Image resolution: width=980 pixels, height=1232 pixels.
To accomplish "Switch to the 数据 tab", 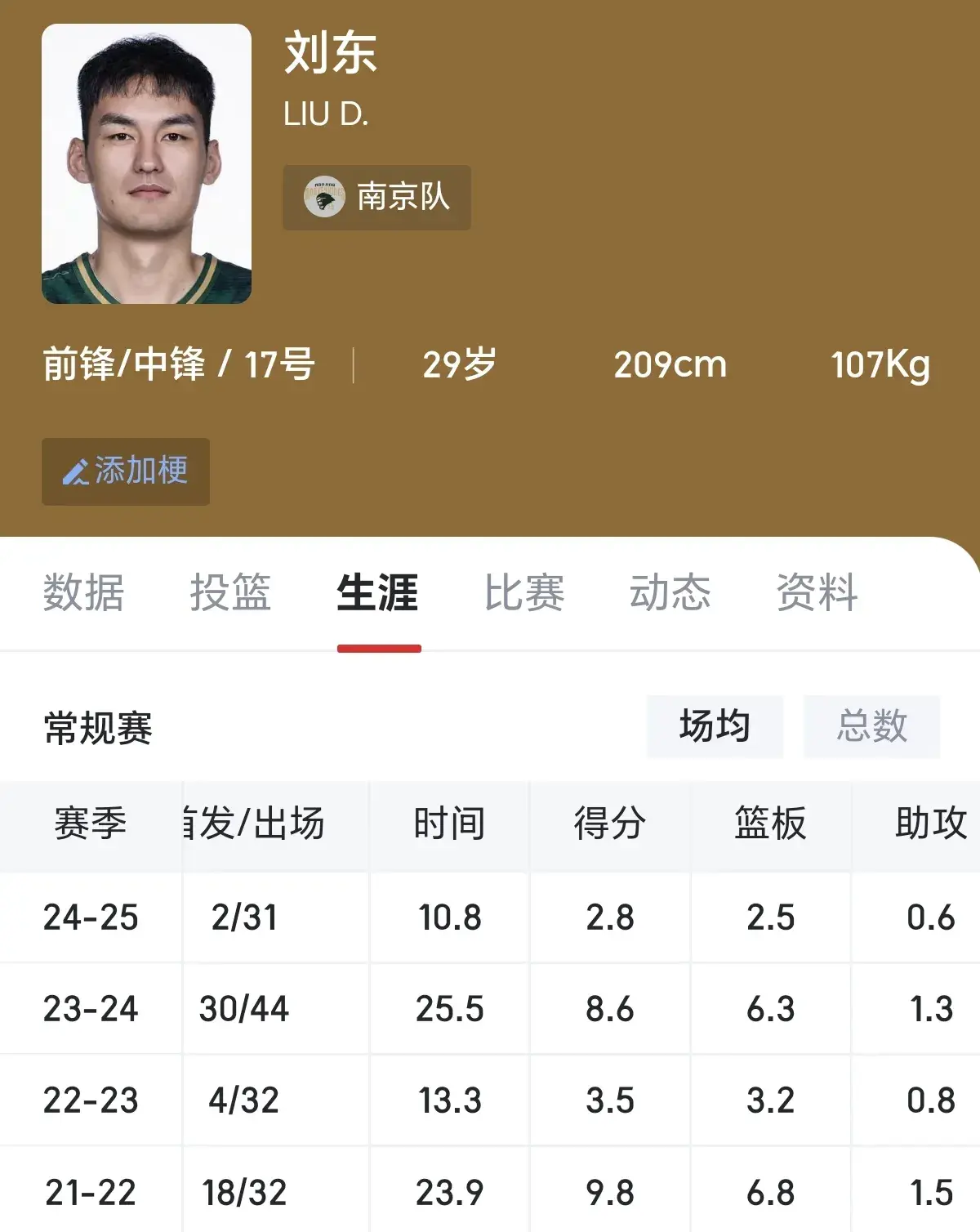I will coord(83,592).
